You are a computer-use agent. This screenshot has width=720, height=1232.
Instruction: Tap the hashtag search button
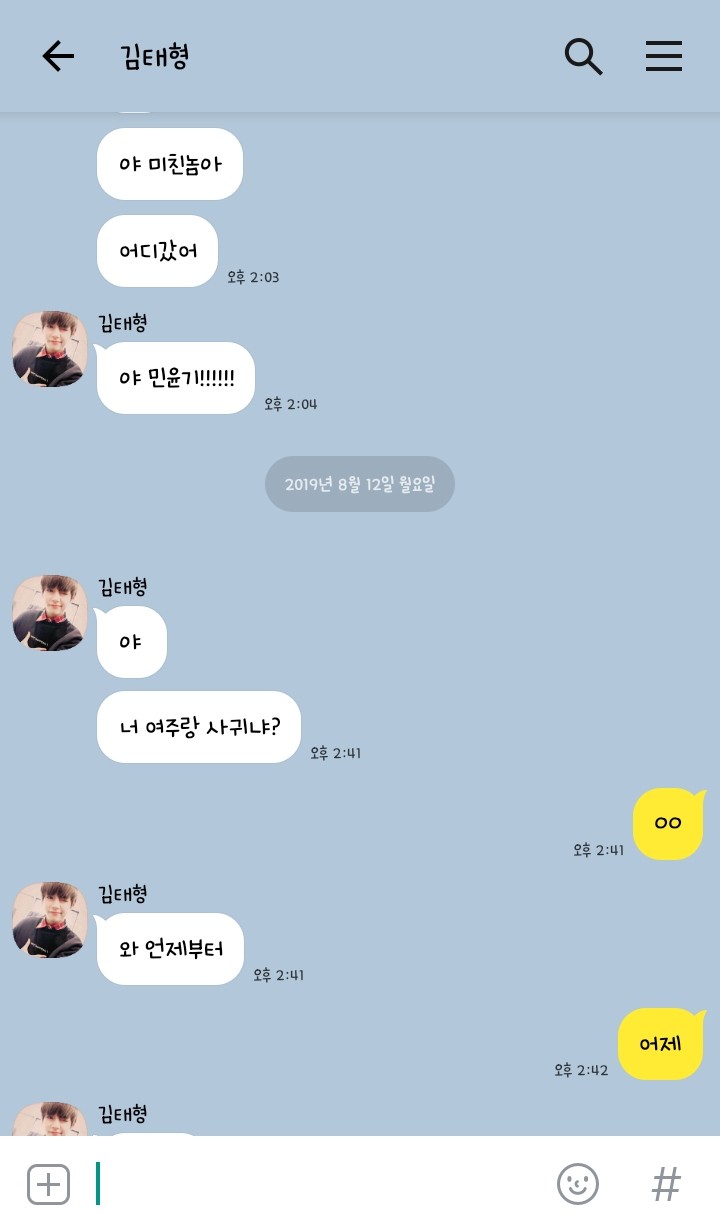(666, 1185)
